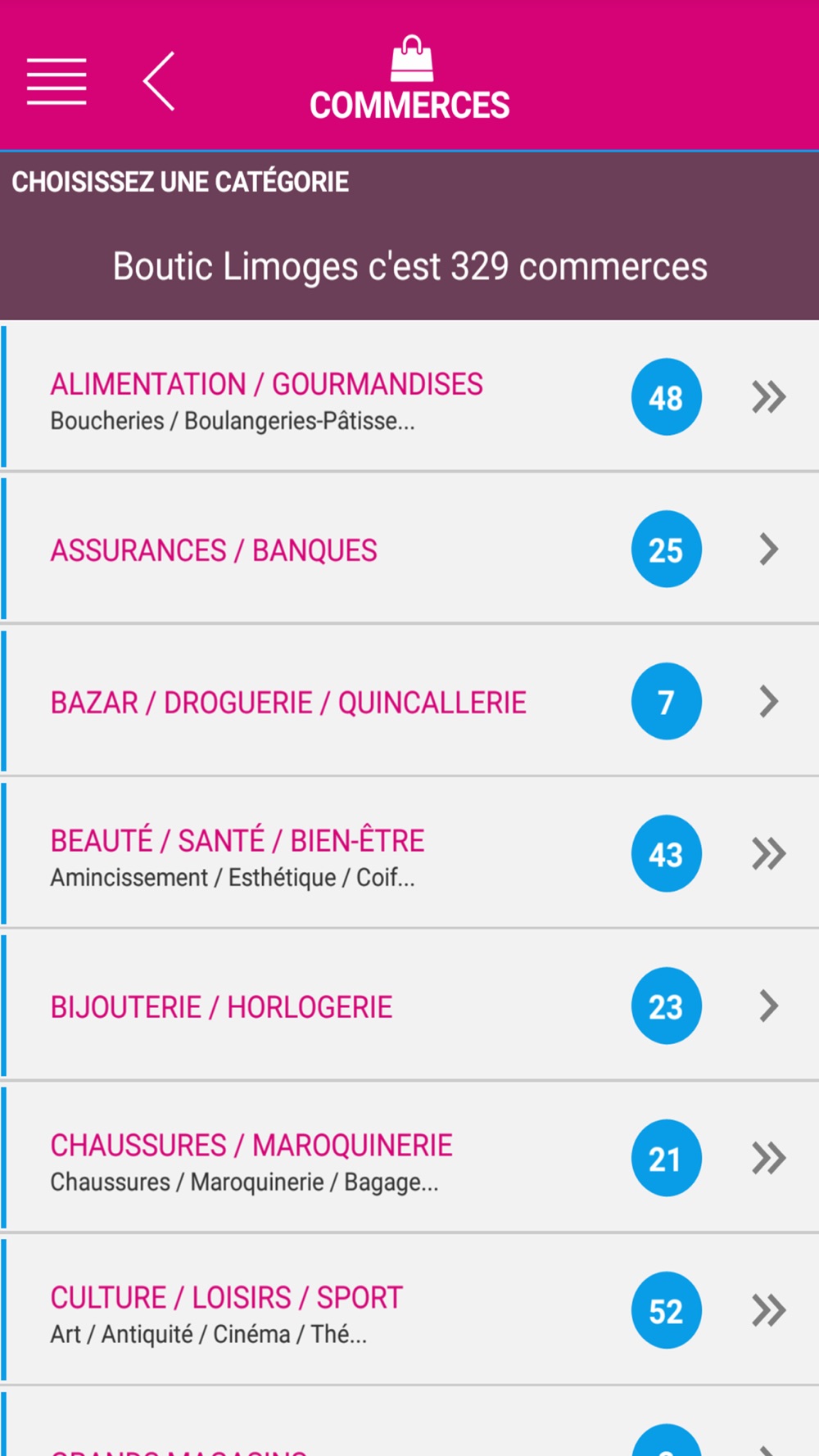This screenshot has width=819, height=1456.
Task: Open the hamburger drawer menu
Action: (57, 81)
